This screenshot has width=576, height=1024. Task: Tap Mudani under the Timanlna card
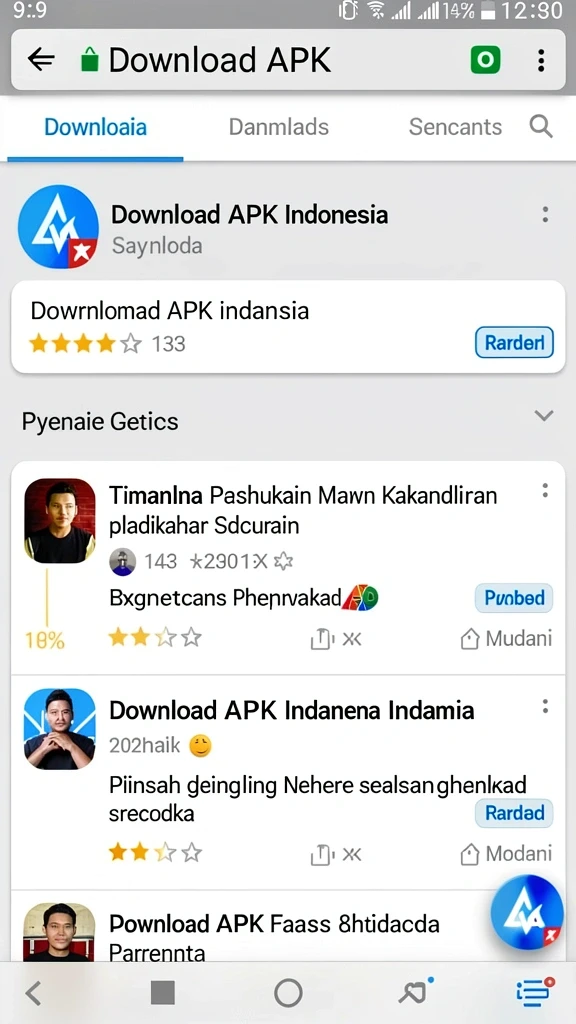(x=506, y=639)
